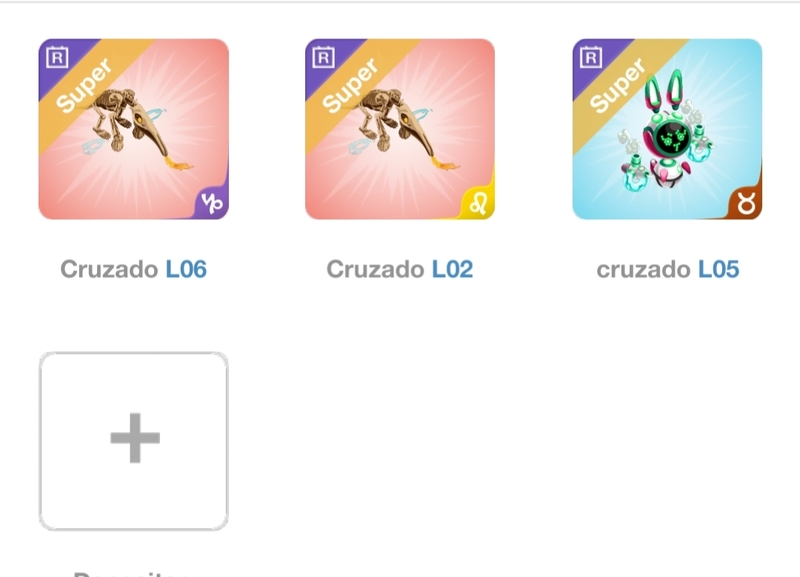Open the Cruzado L02 Super card

(400, 130)
